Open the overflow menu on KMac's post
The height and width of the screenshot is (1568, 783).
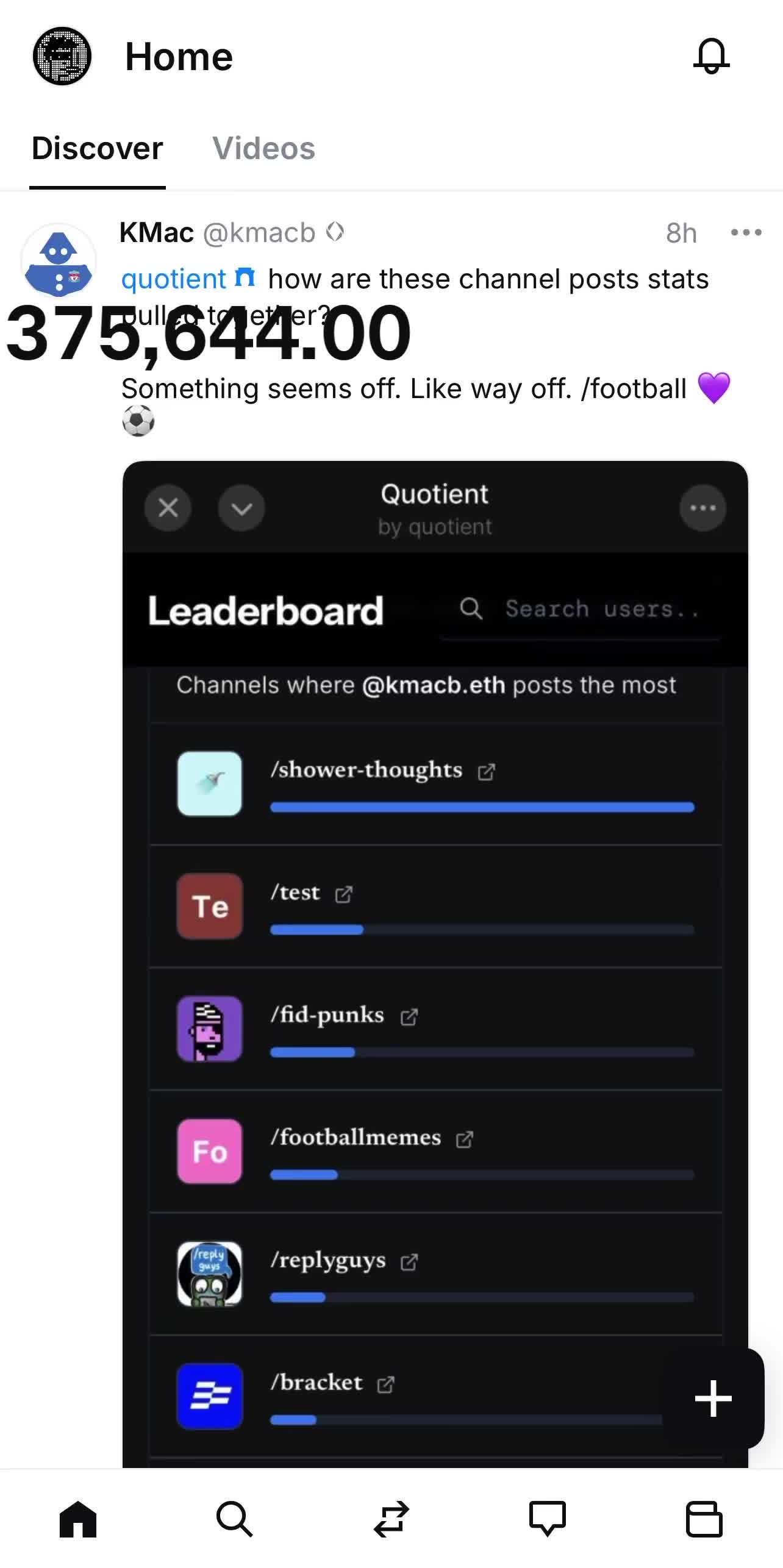click(x=746, y=232)
